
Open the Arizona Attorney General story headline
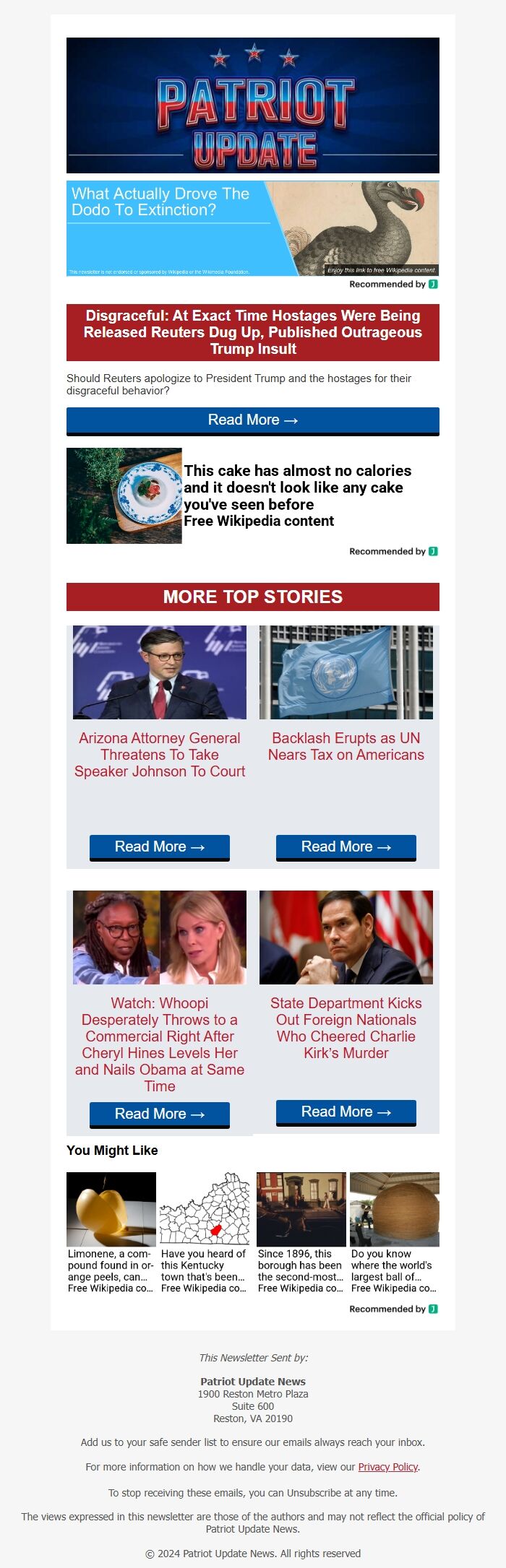click(160, 755)
